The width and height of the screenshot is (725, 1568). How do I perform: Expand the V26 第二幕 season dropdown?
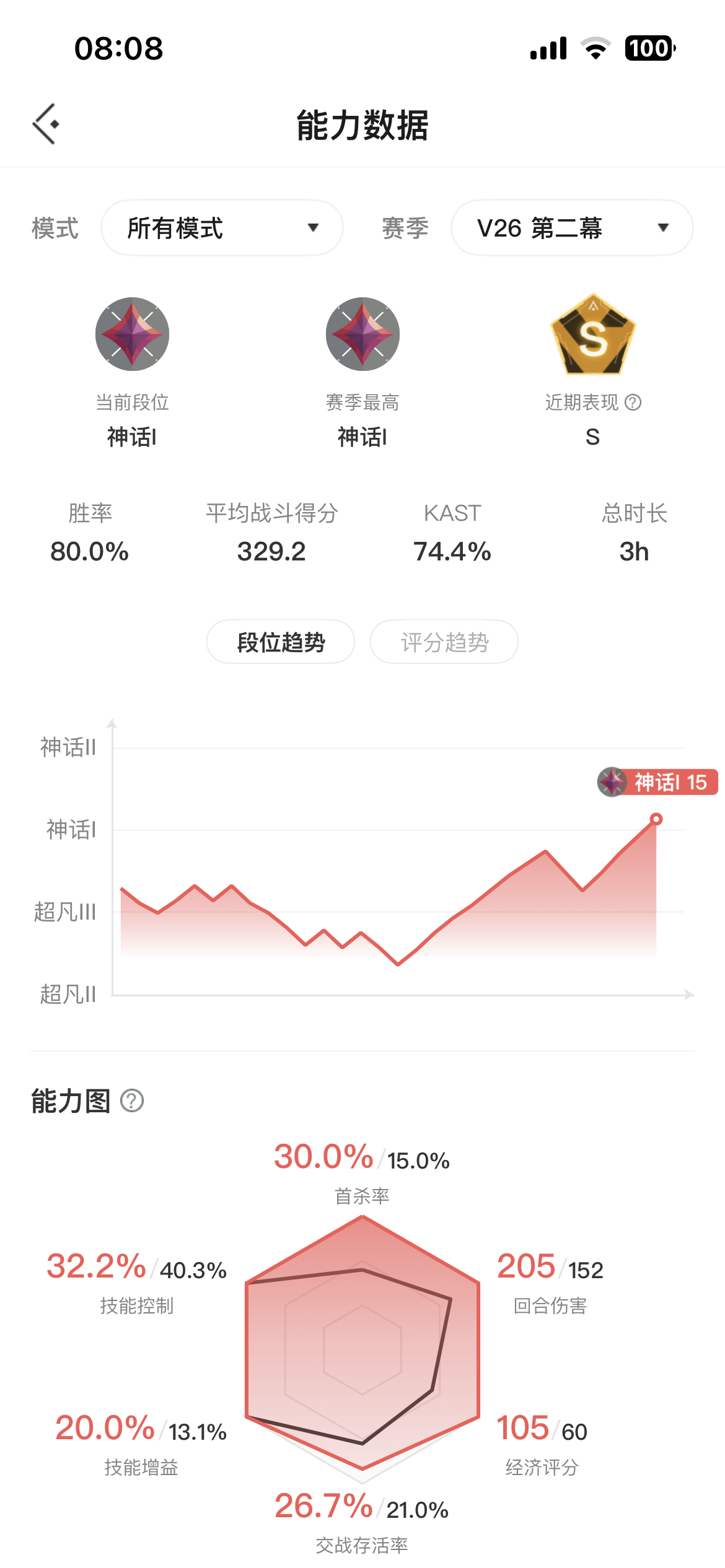click(x=571, y=228)
